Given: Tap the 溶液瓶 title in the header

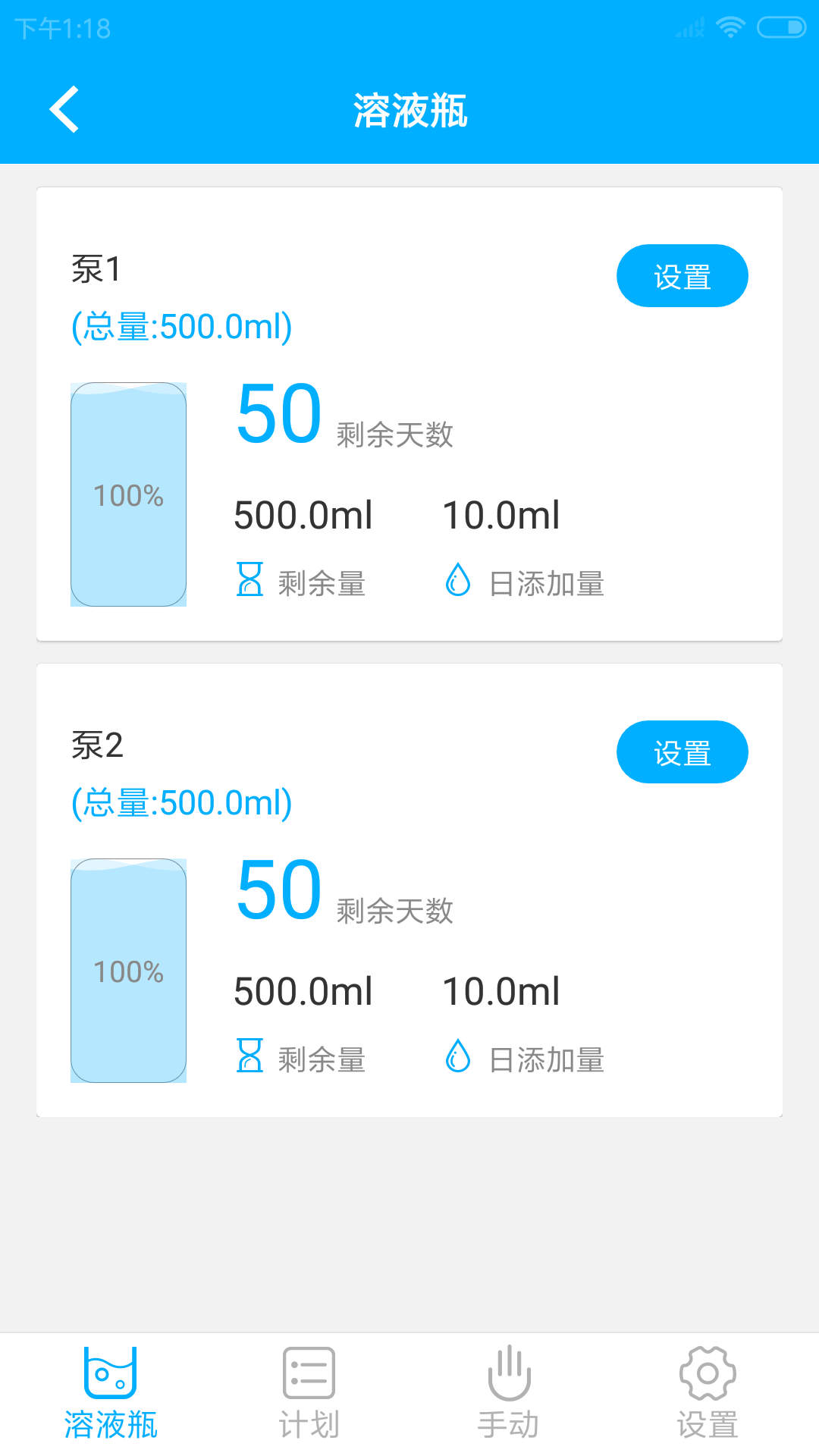Looking at the screenshot, I should click(x=409, y=108).
